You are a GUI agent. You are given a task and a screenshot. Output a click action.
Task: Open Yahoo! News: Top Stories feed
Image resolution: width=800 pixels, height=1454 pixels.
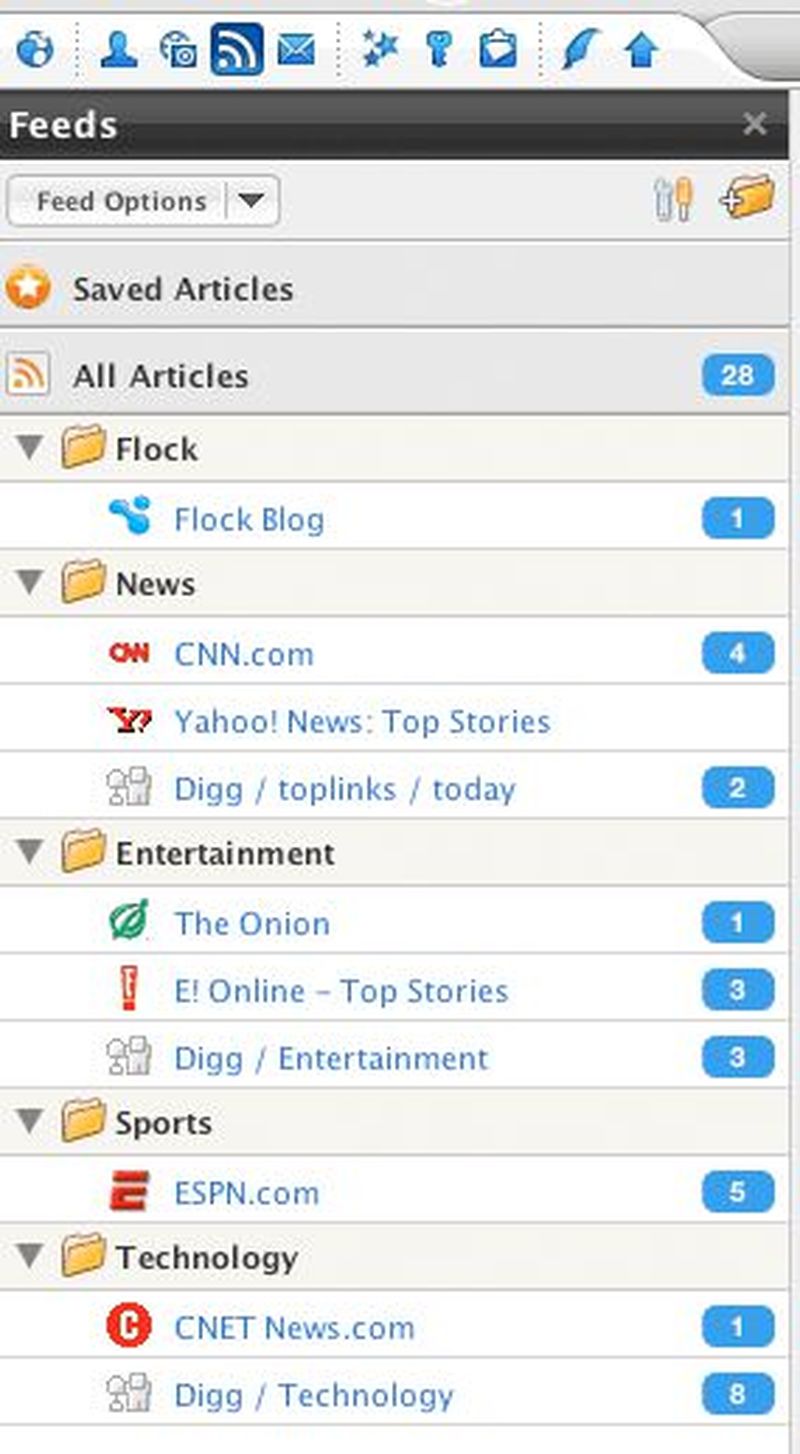pyautogui.click(x=361, y=722)
